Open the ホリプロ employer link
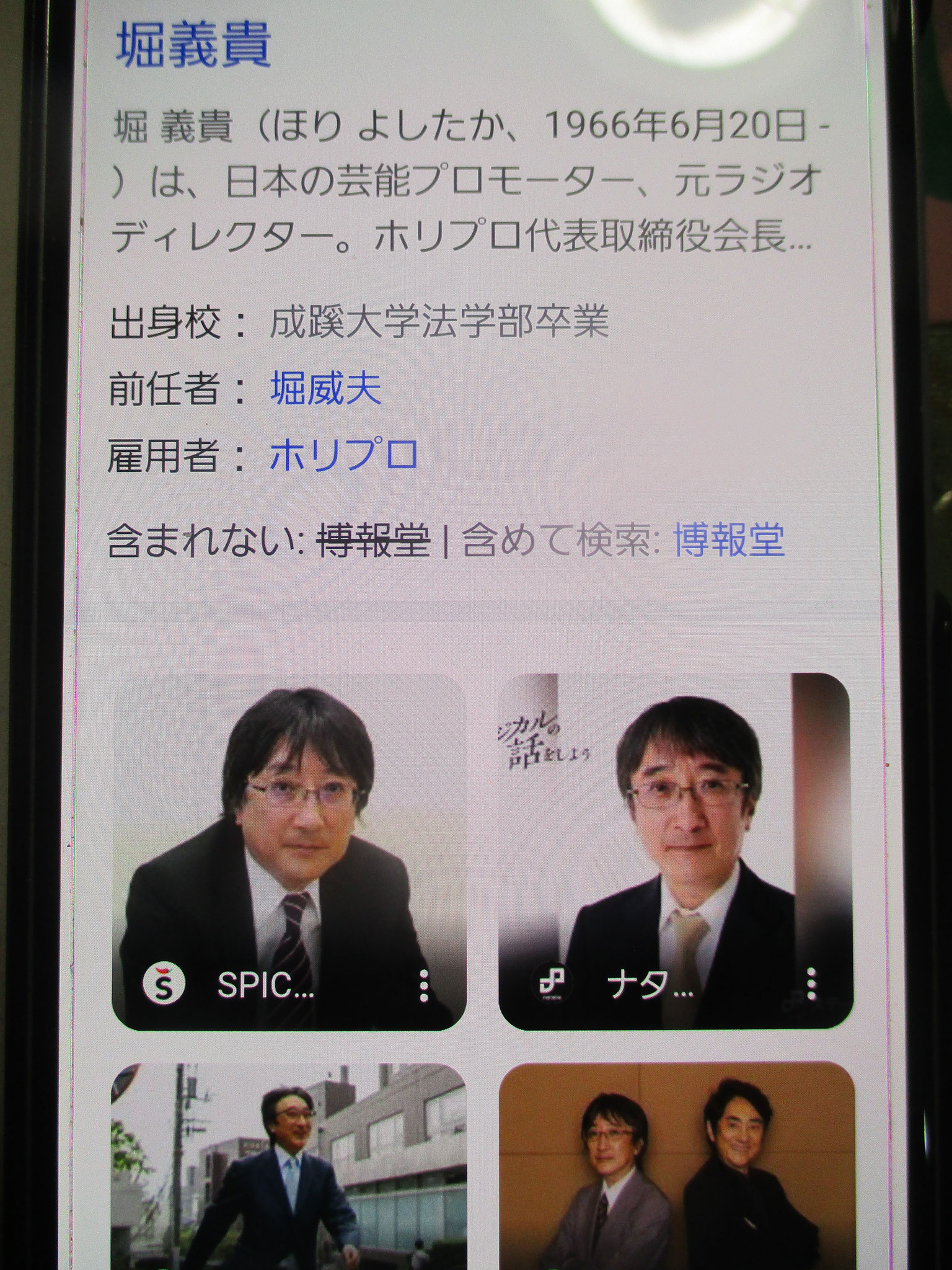 pos(344,455)
